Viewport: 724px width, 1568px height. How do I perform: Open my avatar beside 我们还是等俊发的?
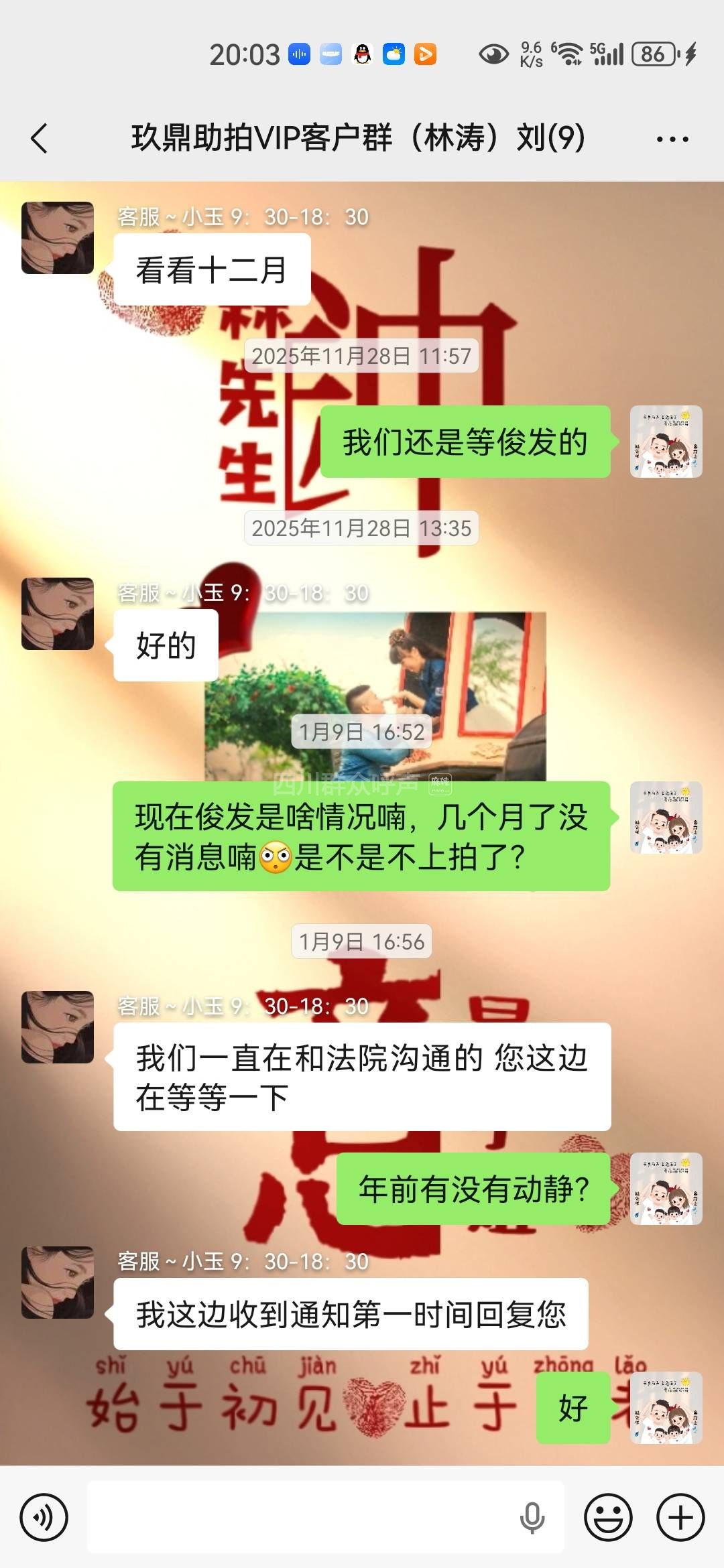pos(666,442)
